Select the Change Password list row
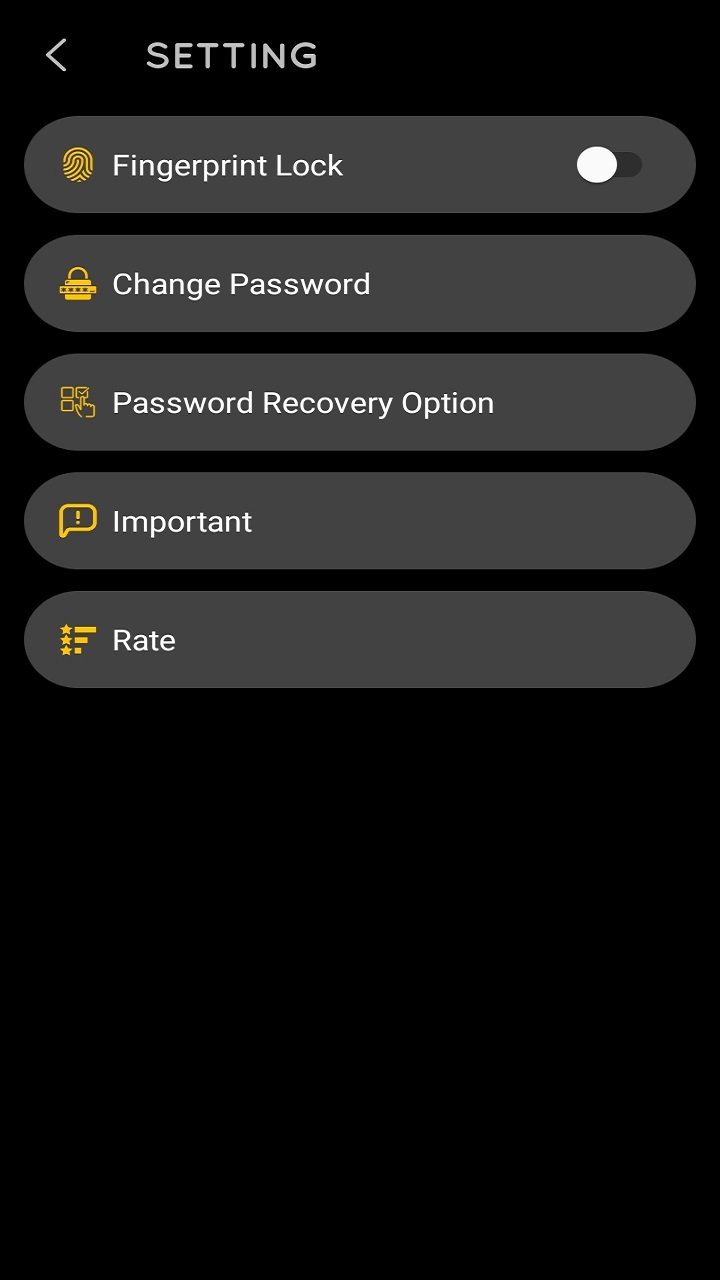The image size is (720, 1280). pyautogui.click(x=360, y=283)
